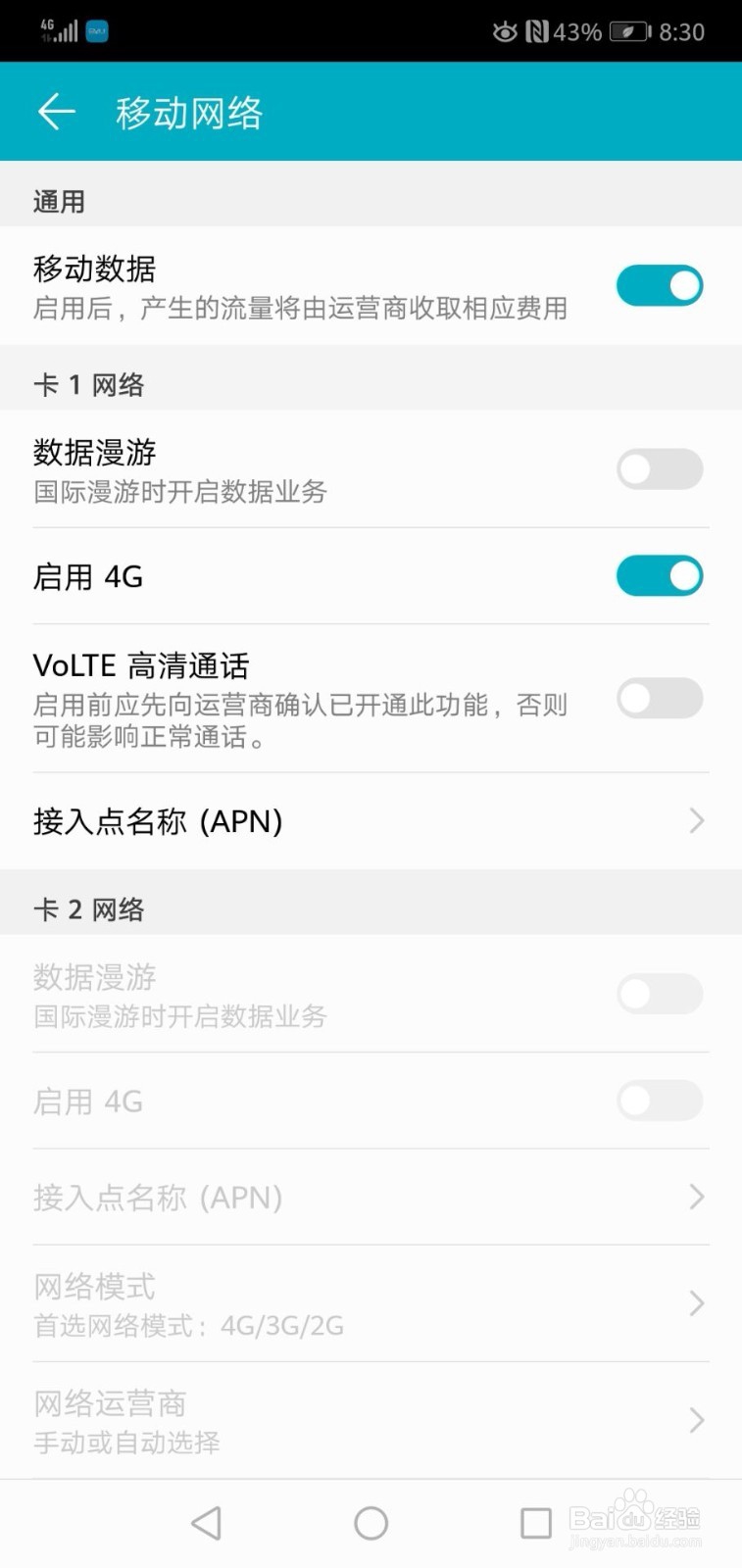Disable 启用 4G for 卡 1

click(660, 575)
